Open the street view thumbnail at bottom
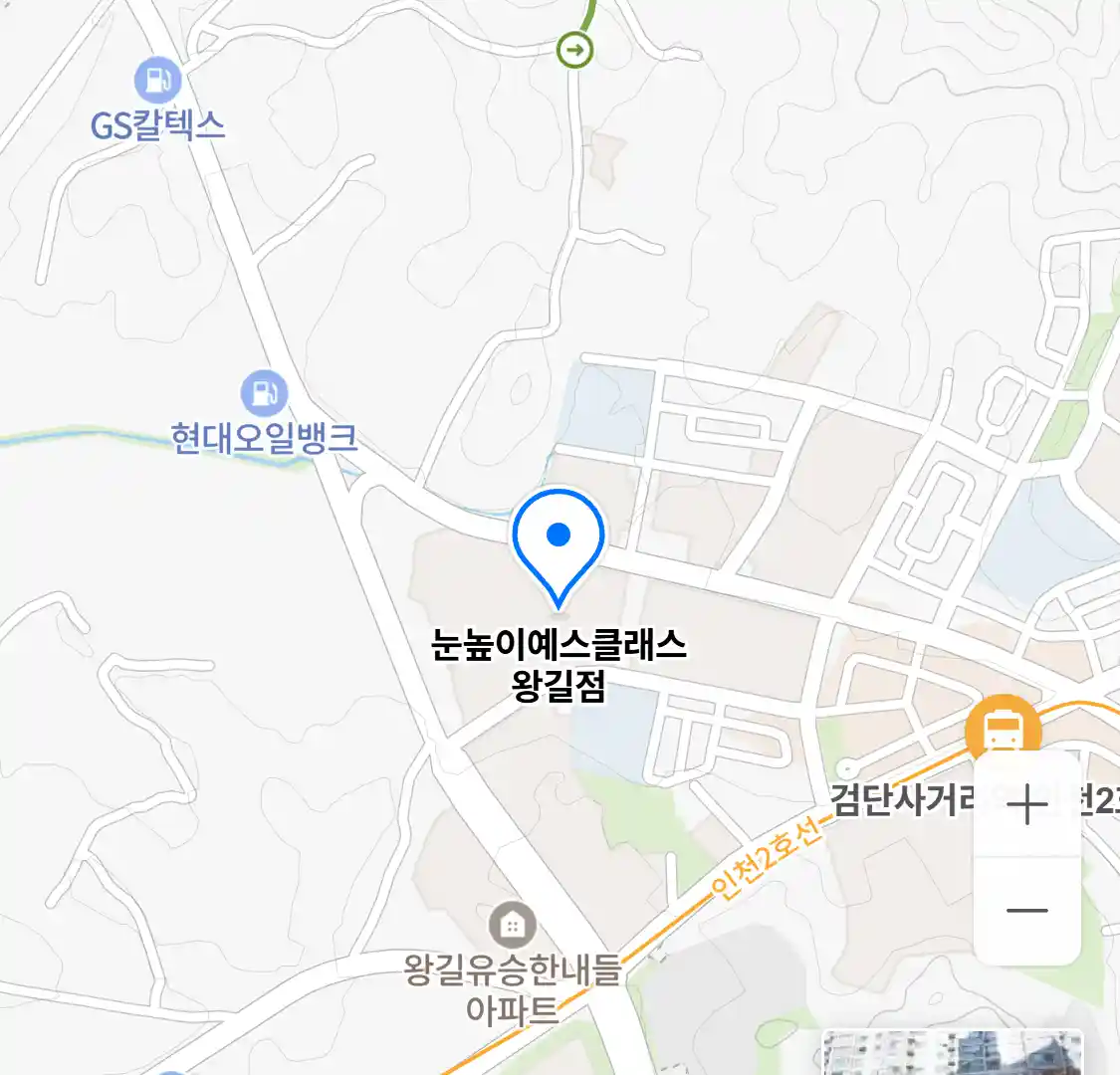Viewport: 1120px width, 1075px height. pos(951,1053)
